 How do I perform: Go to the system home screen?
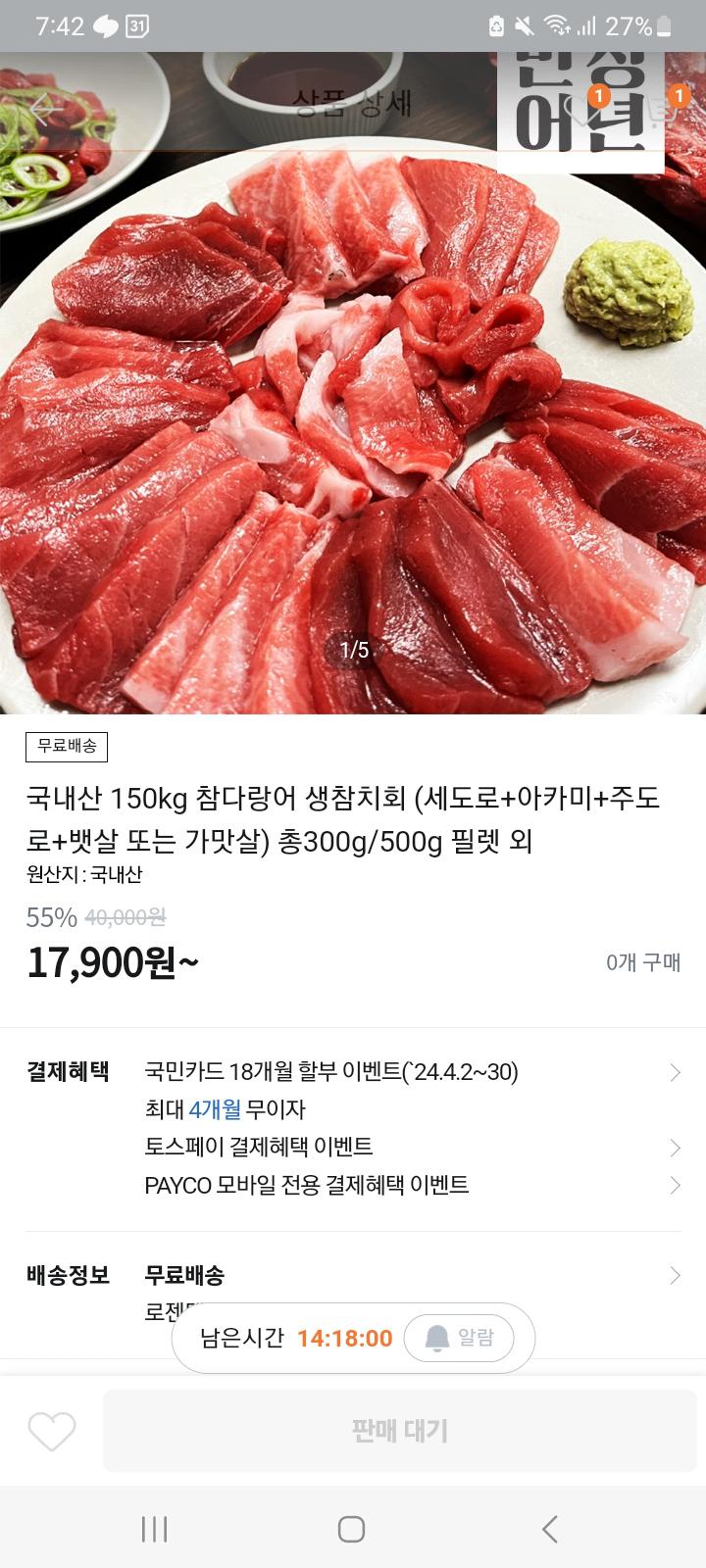[351, 1529]
